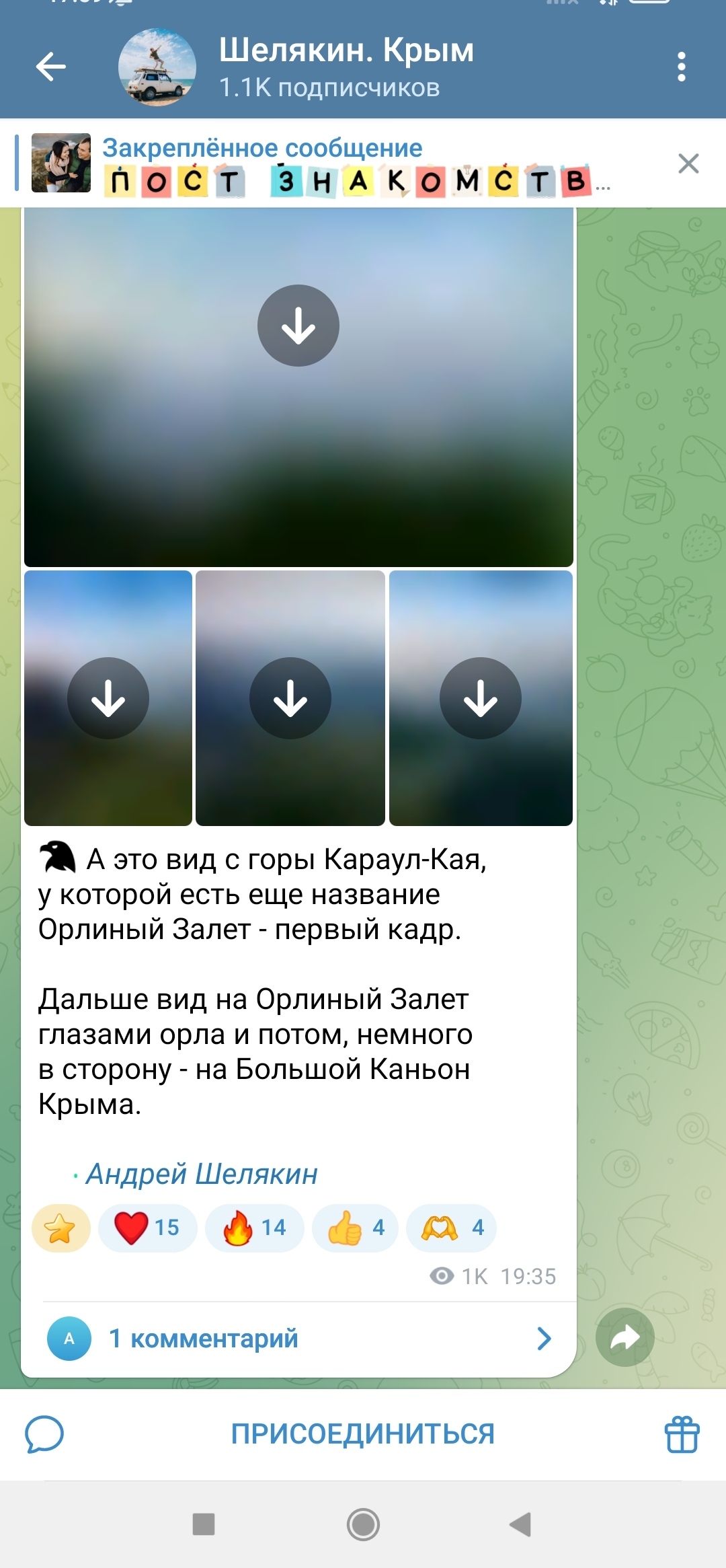This screenshot has height=1568, width=726.
Task: Download the bottom-left photo
Action: pos(108,698)
